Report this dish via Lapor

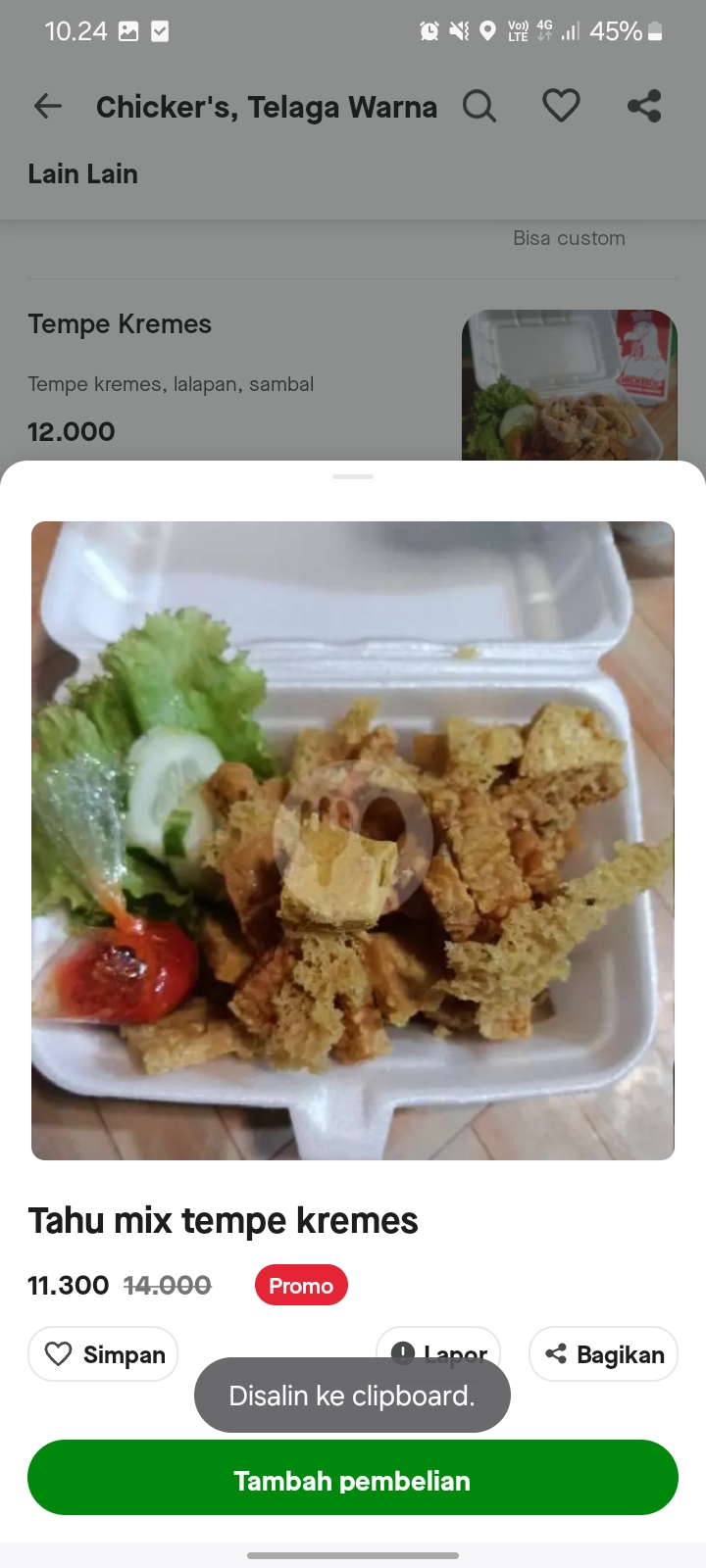point(437,1353)
